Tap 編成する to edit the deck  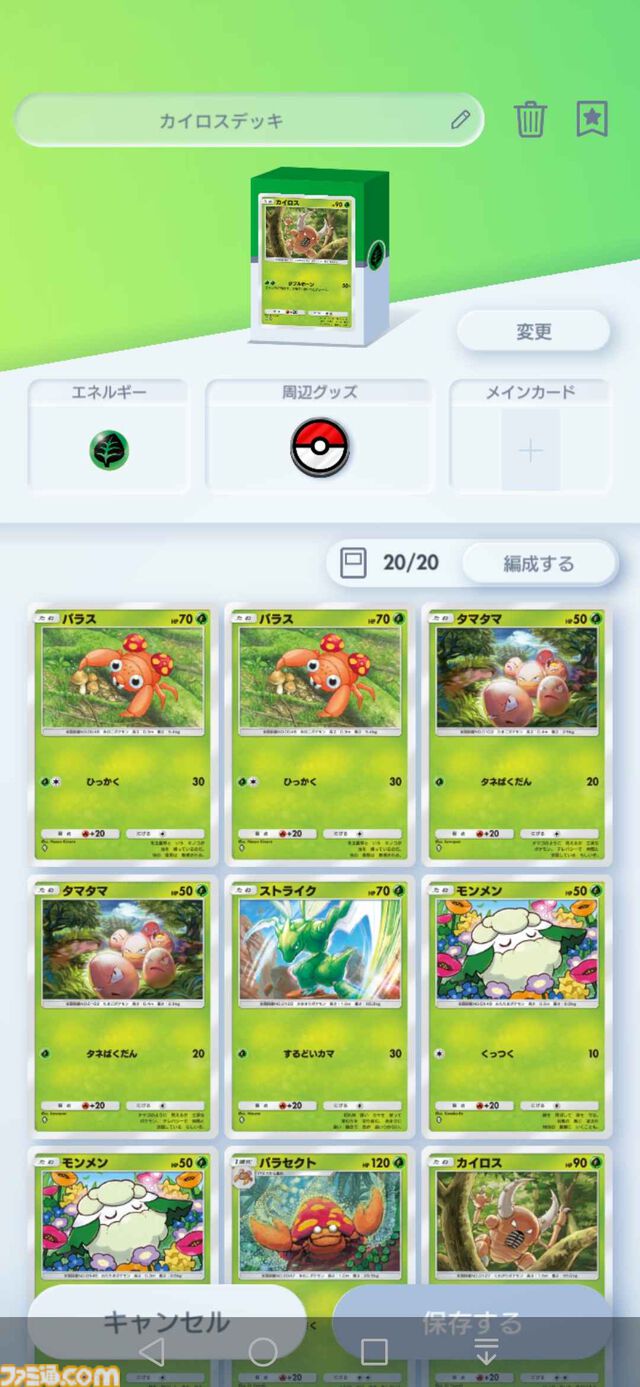point(539,563)
